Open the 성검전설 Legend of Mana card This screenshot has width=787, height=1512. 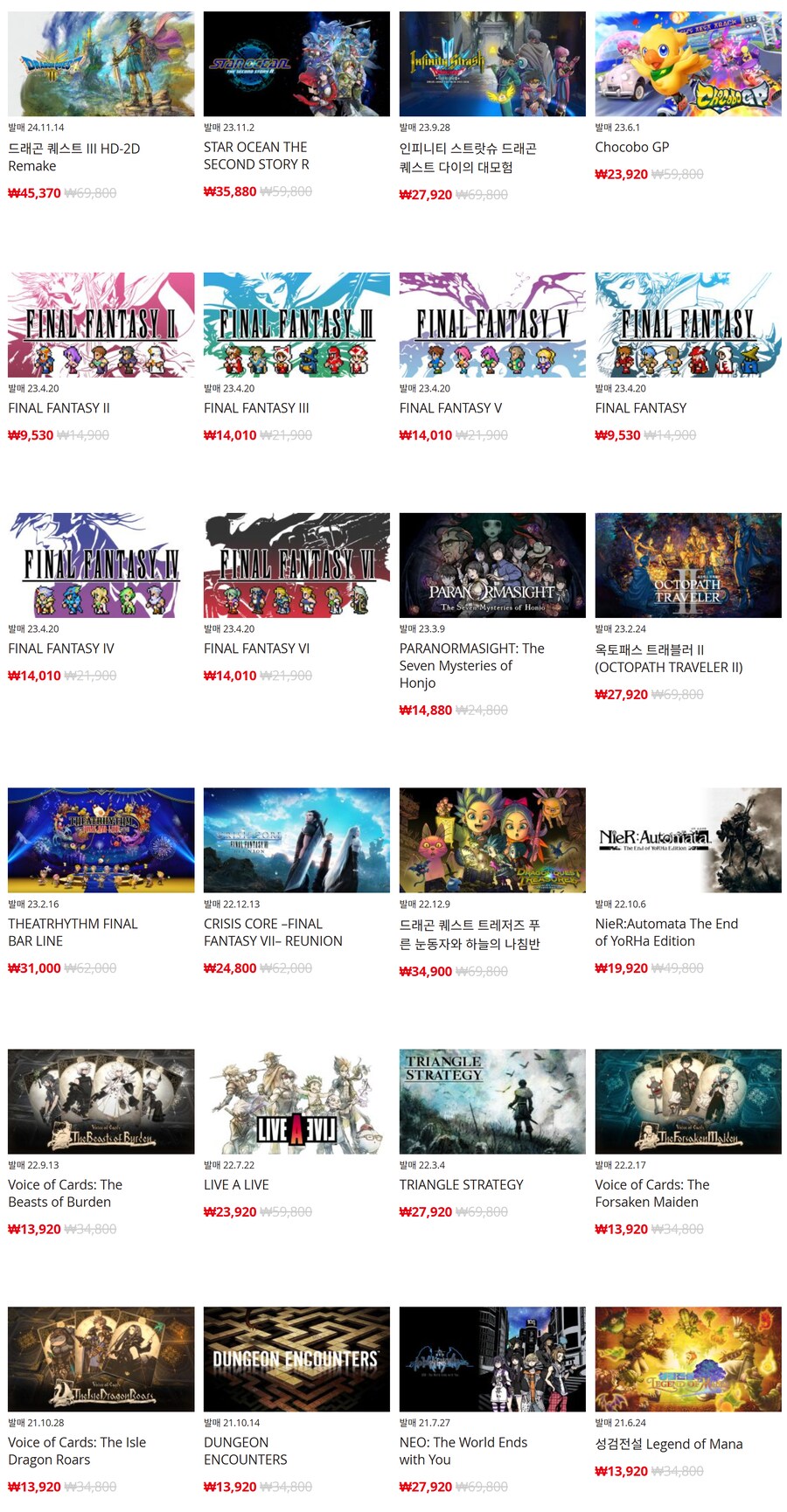[688, 1359]
